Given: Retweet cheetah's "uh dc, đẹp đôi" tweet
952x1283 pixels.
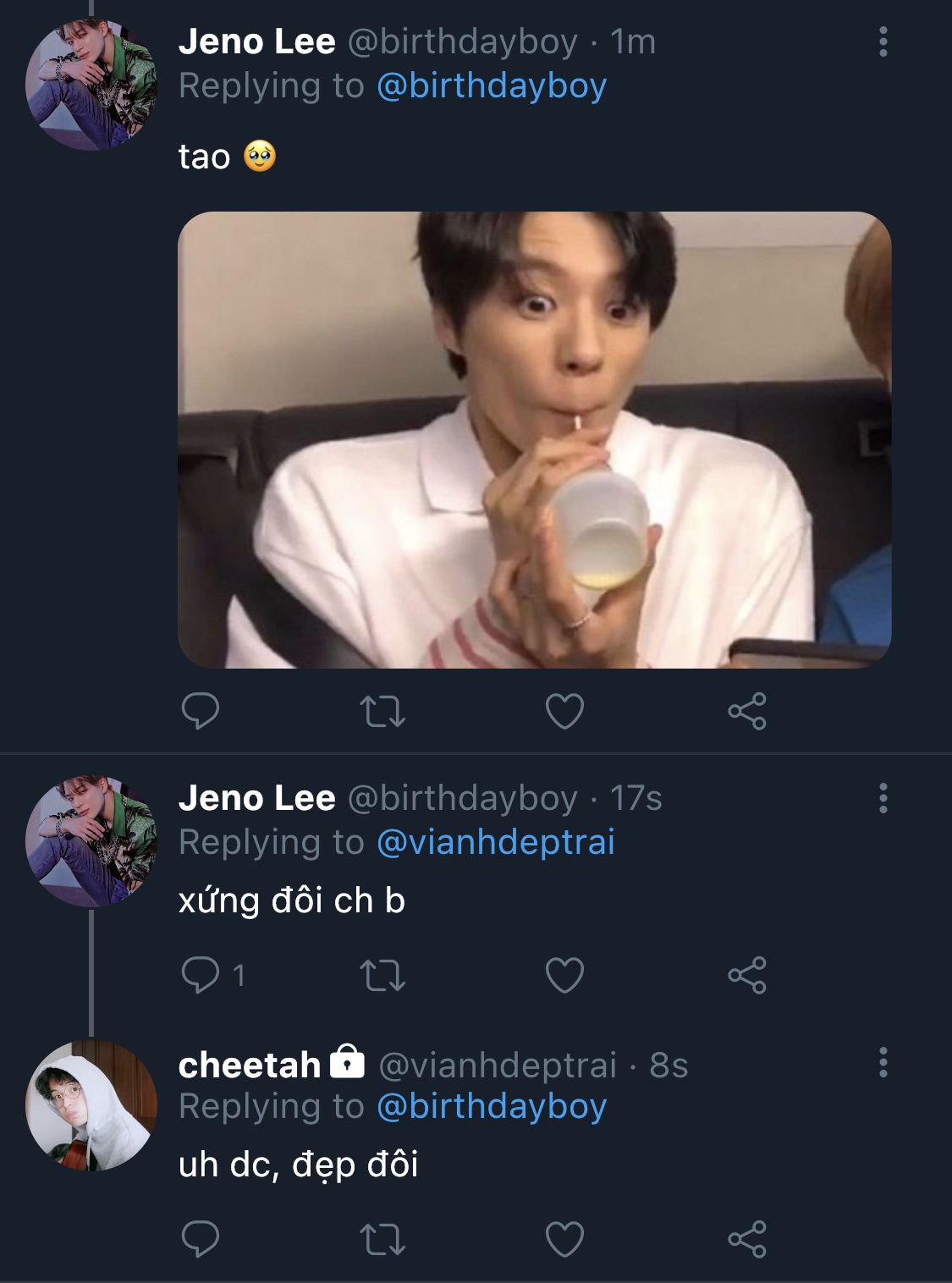Looking at the screenshot, I should pyautogui.click(x=382, y=1239).
